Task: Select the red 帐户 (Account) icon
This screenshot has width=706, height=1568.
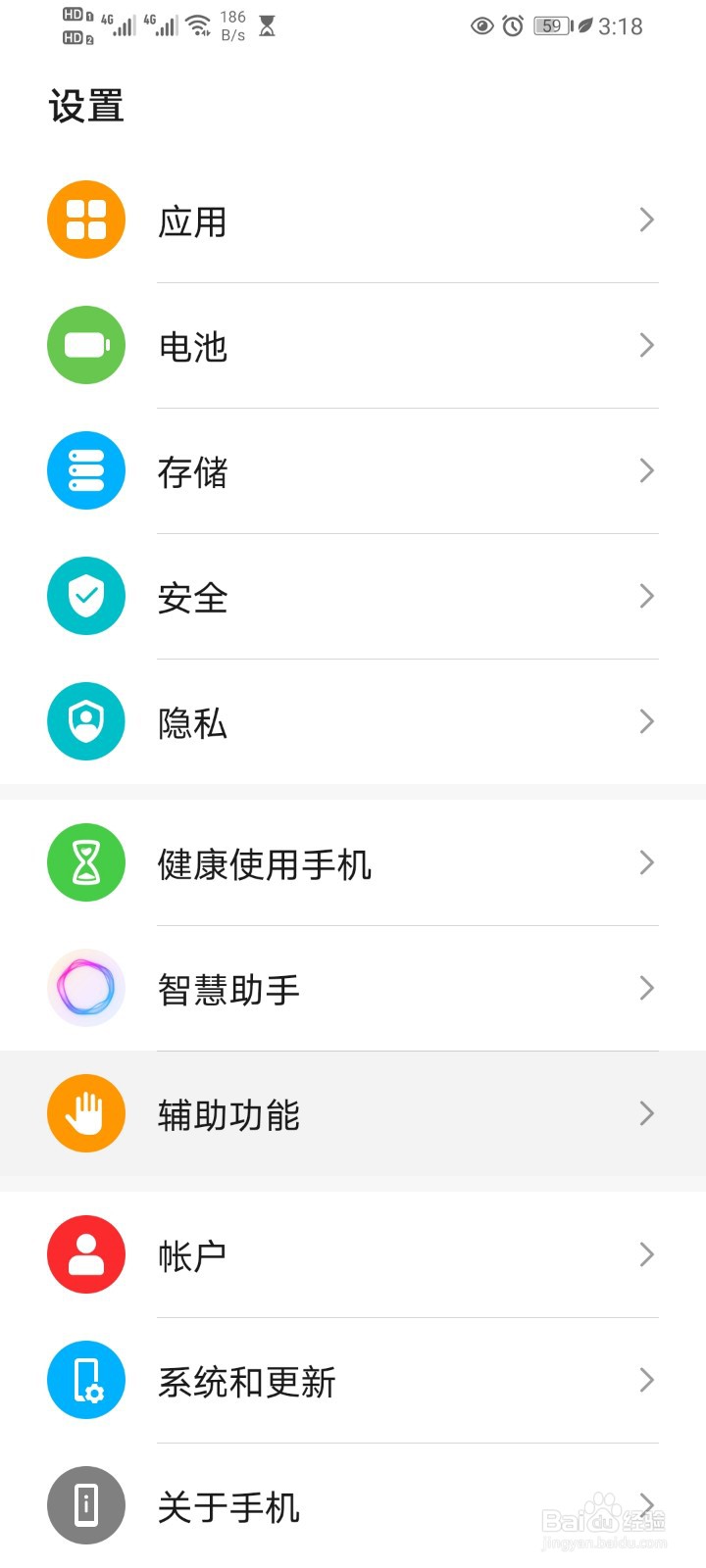Action: tap(85, 1254)
